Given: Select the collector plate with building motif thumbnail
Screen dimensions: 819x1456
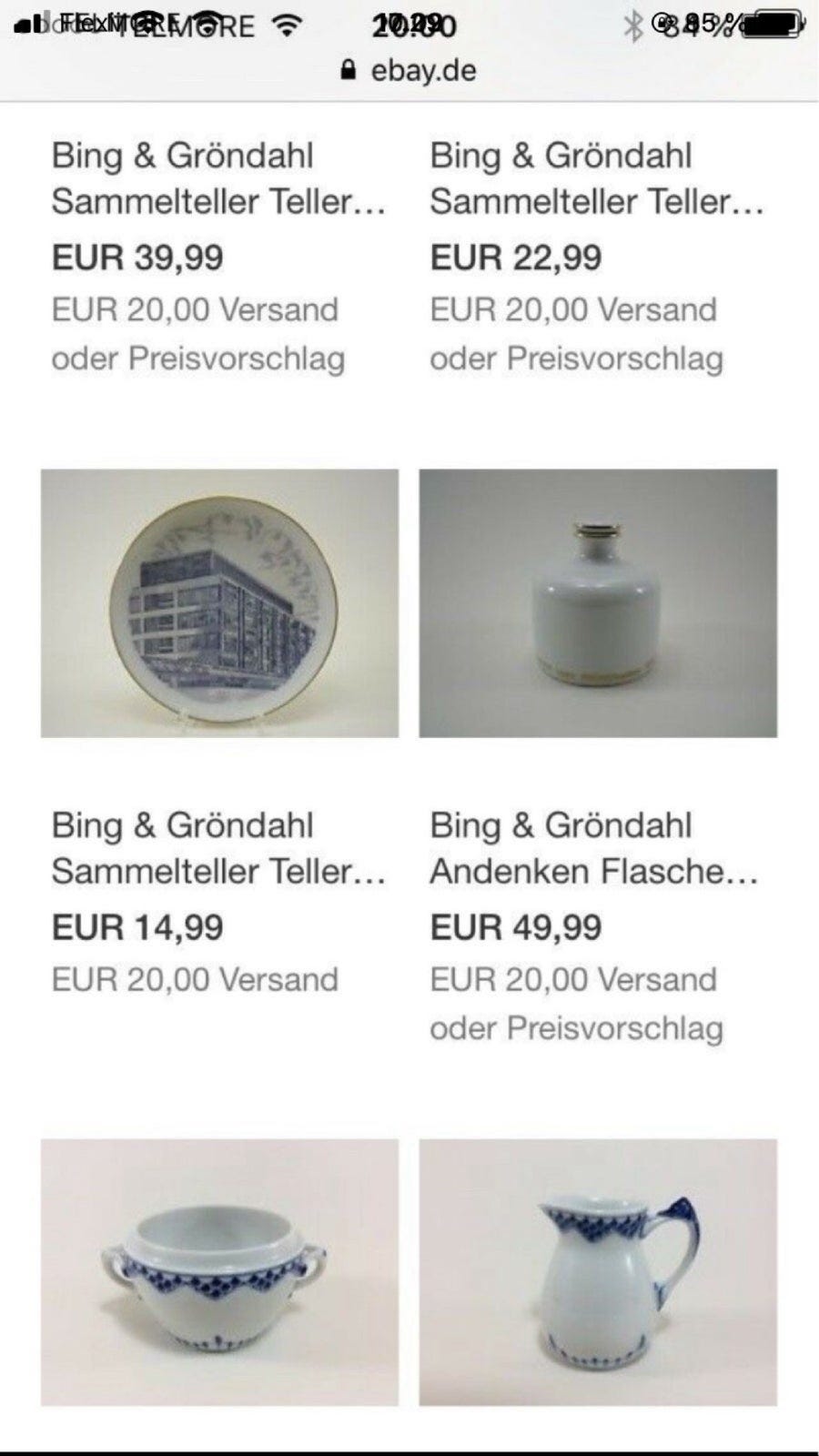Looking at the screenshot, I should pyautogui.click(x=218, y=601).
